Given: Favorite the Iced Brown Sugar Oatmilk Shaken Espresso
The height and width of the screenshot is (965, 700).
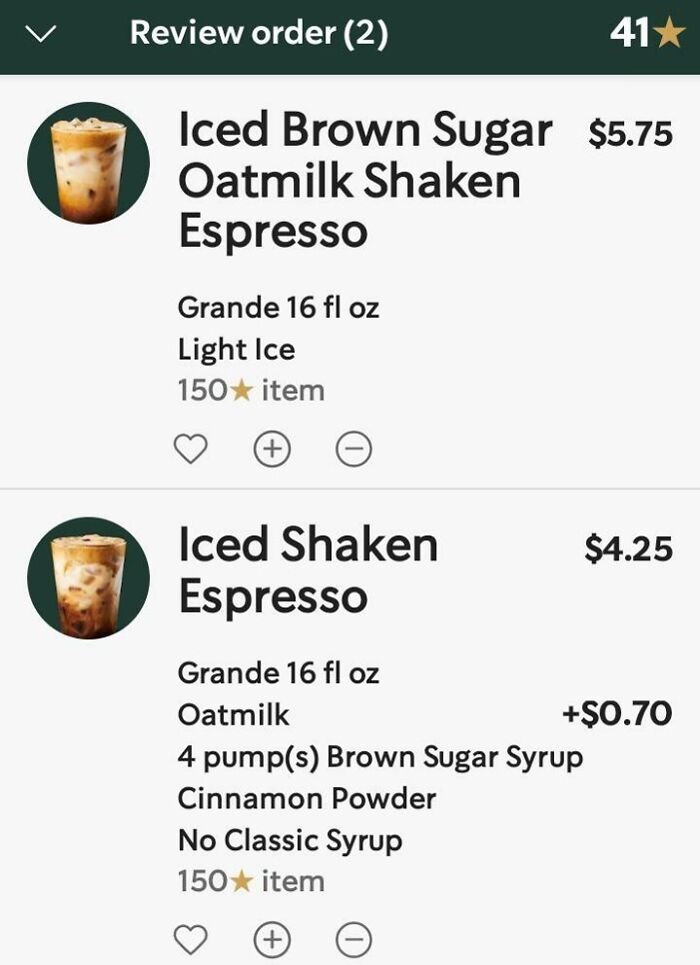Looking at the screenshot, I should tap(191, 449).
